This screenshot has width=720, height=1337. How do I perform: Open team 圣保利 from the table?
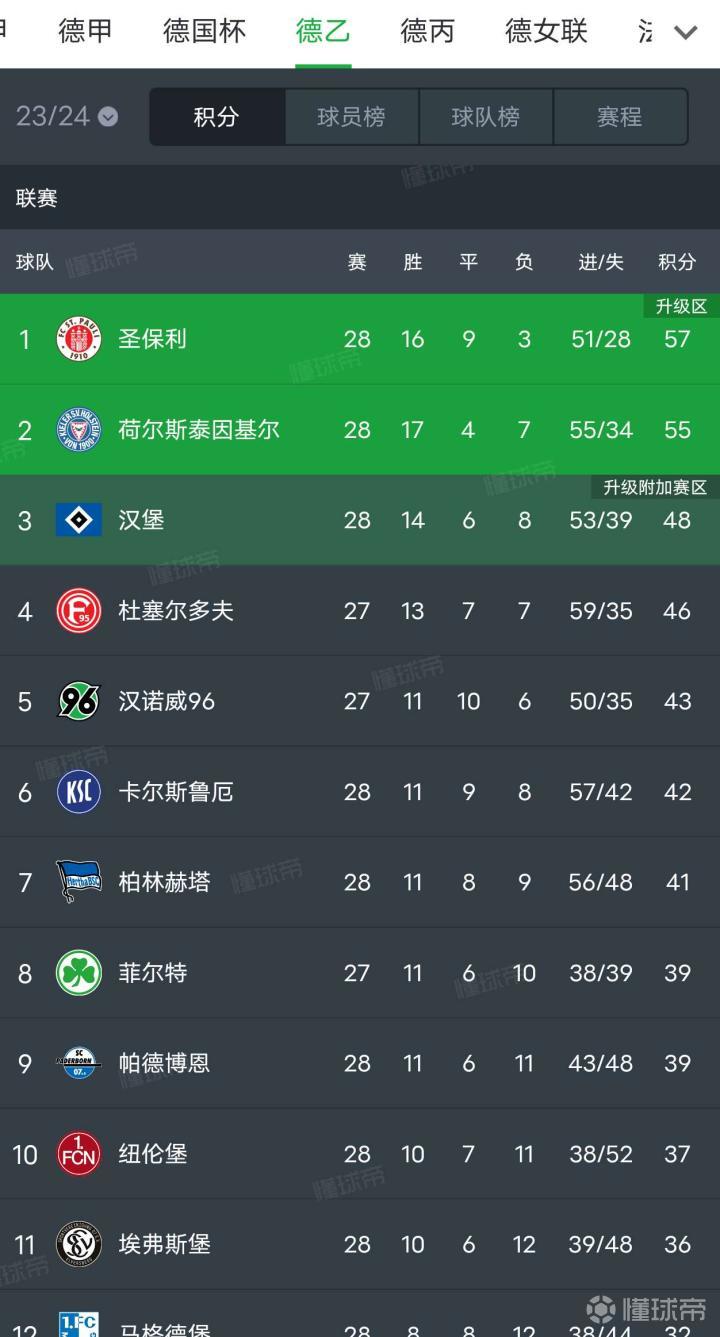(360, 339)
